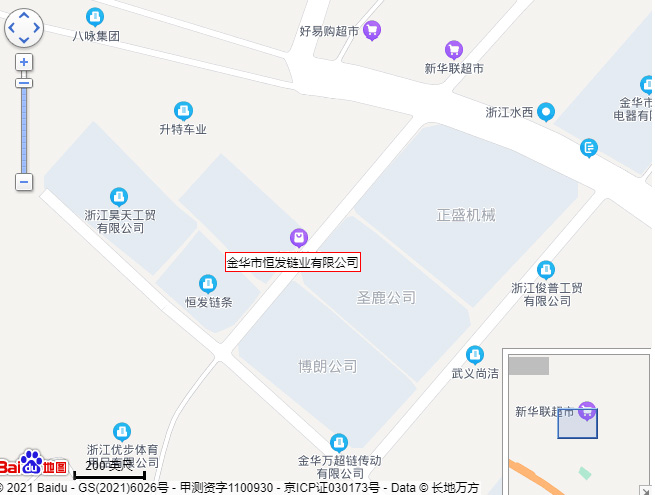Open the 浙江水西 location pin
This screenshot has width=655, height=495.
(x=546, y=112)
